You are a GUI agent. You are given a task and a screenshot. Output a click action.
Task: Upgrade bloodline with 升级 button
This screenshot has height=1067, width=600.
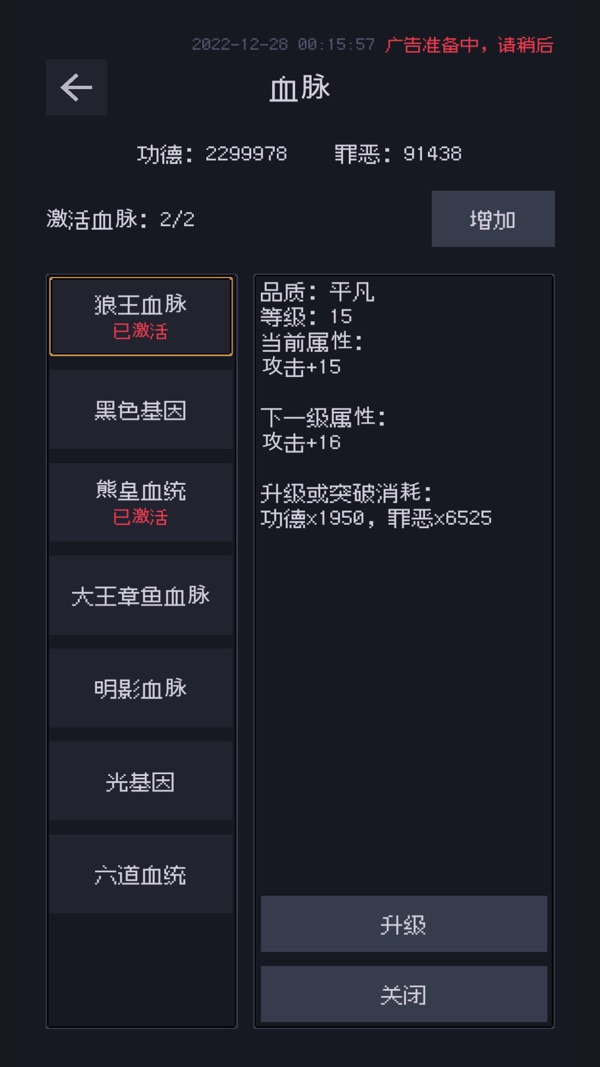pyautogui.click(x=404, y=925)
